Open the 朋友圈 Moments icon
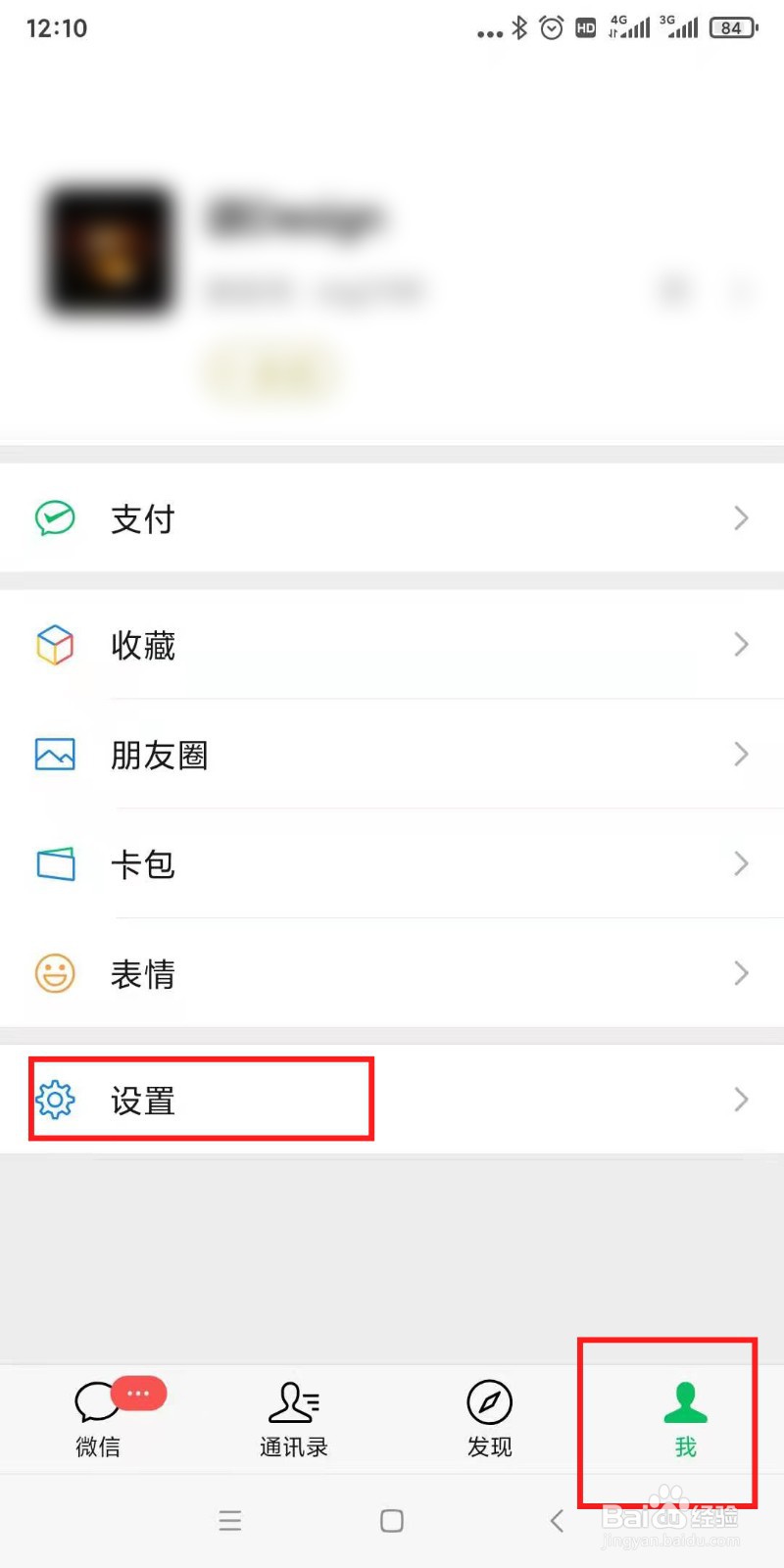 pos(55,755)
